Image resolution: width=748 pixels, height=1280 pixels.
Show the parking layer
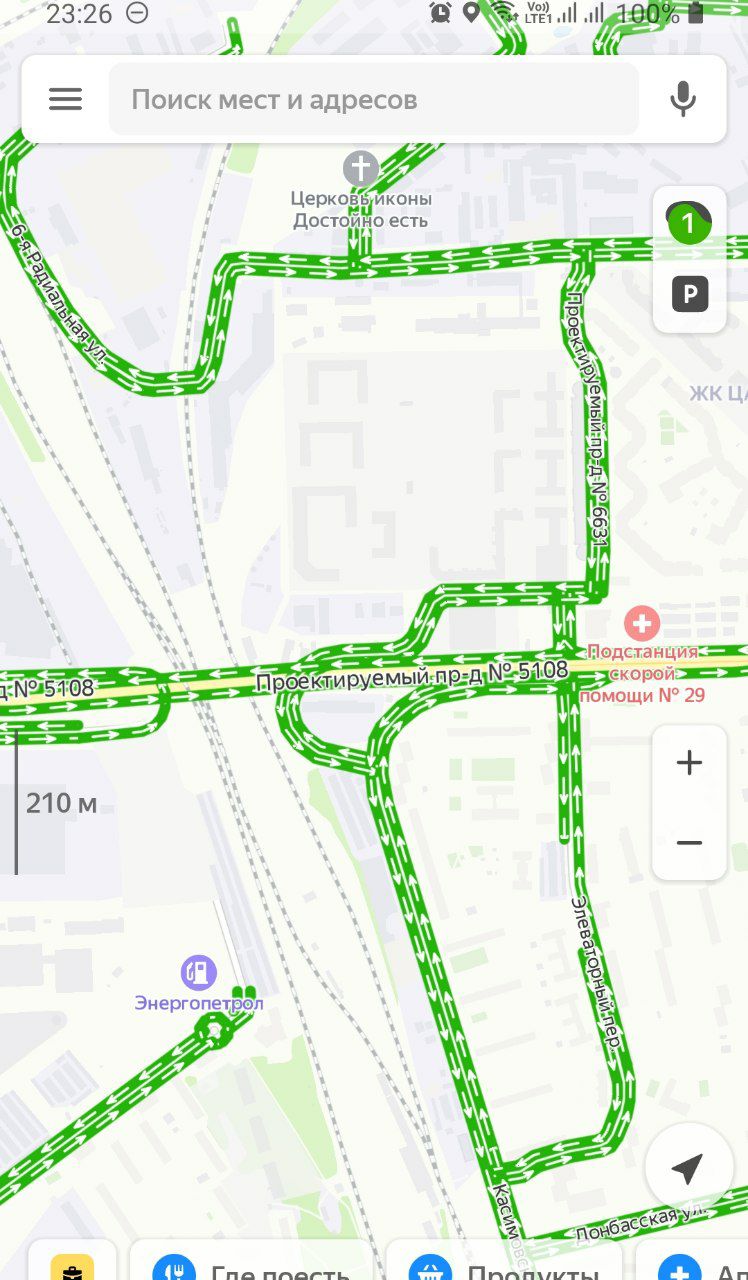[x=690, y=294]
